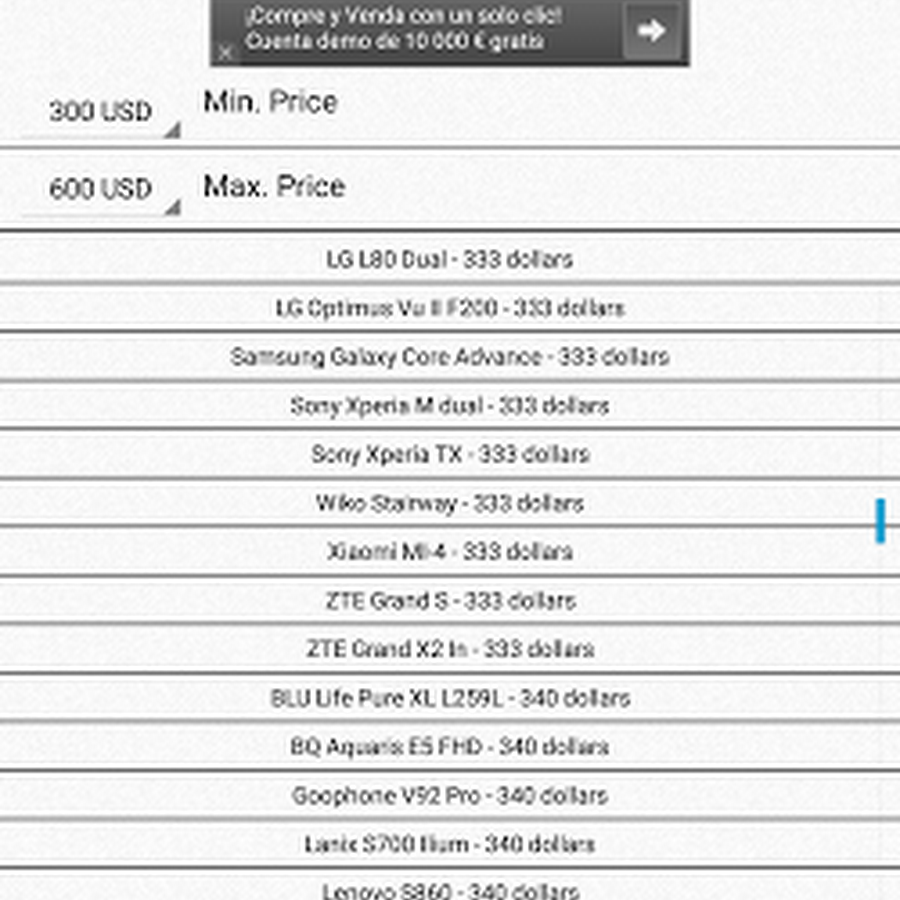View BLU Life Pure XL L259L
The image size is (900, 900).
point(449,698)
